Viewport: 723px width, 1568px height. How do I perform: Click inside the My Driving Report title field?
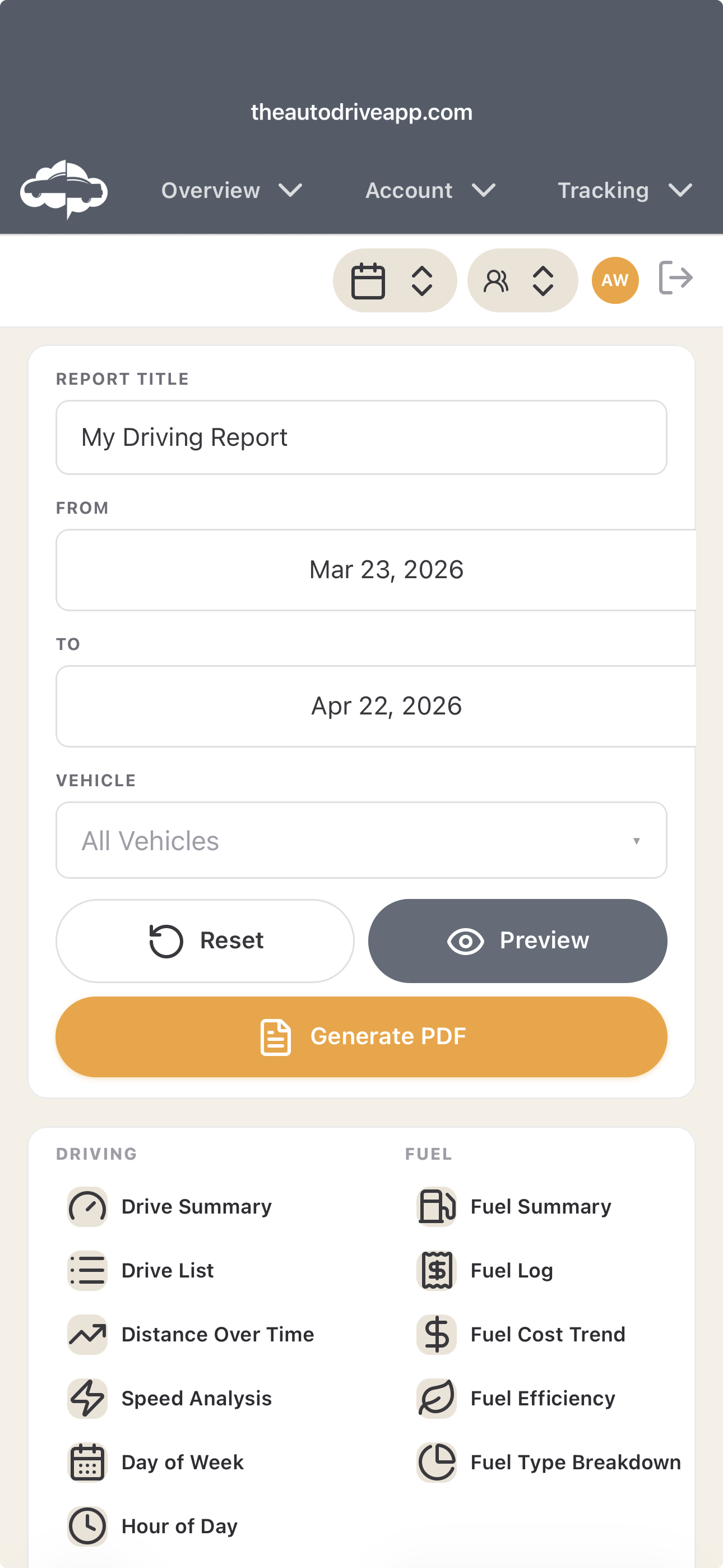point(361,437)
